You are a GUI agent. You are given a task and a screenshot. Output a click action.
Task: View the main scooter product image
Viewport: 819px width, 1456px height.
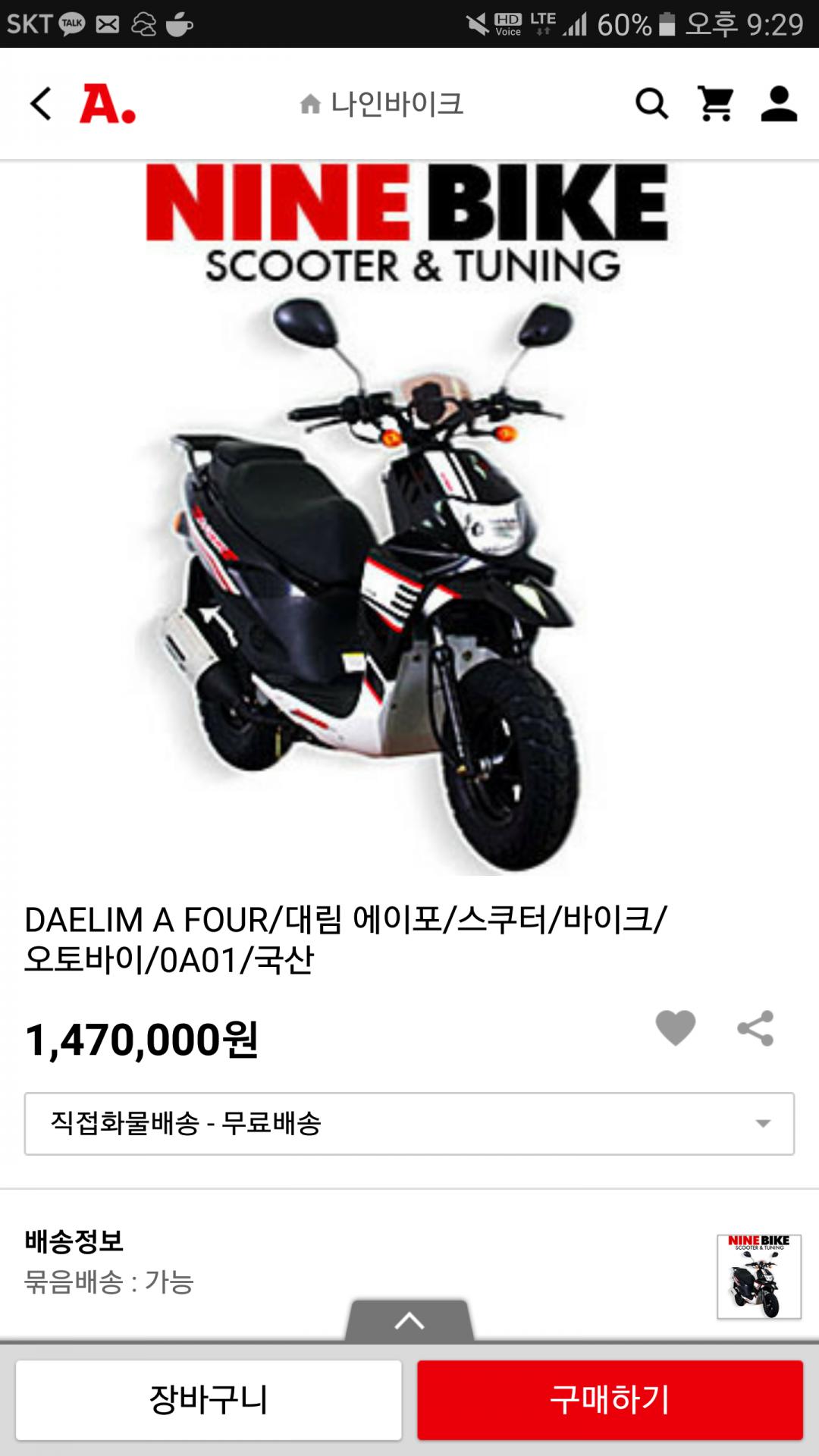tap(409, 519)
